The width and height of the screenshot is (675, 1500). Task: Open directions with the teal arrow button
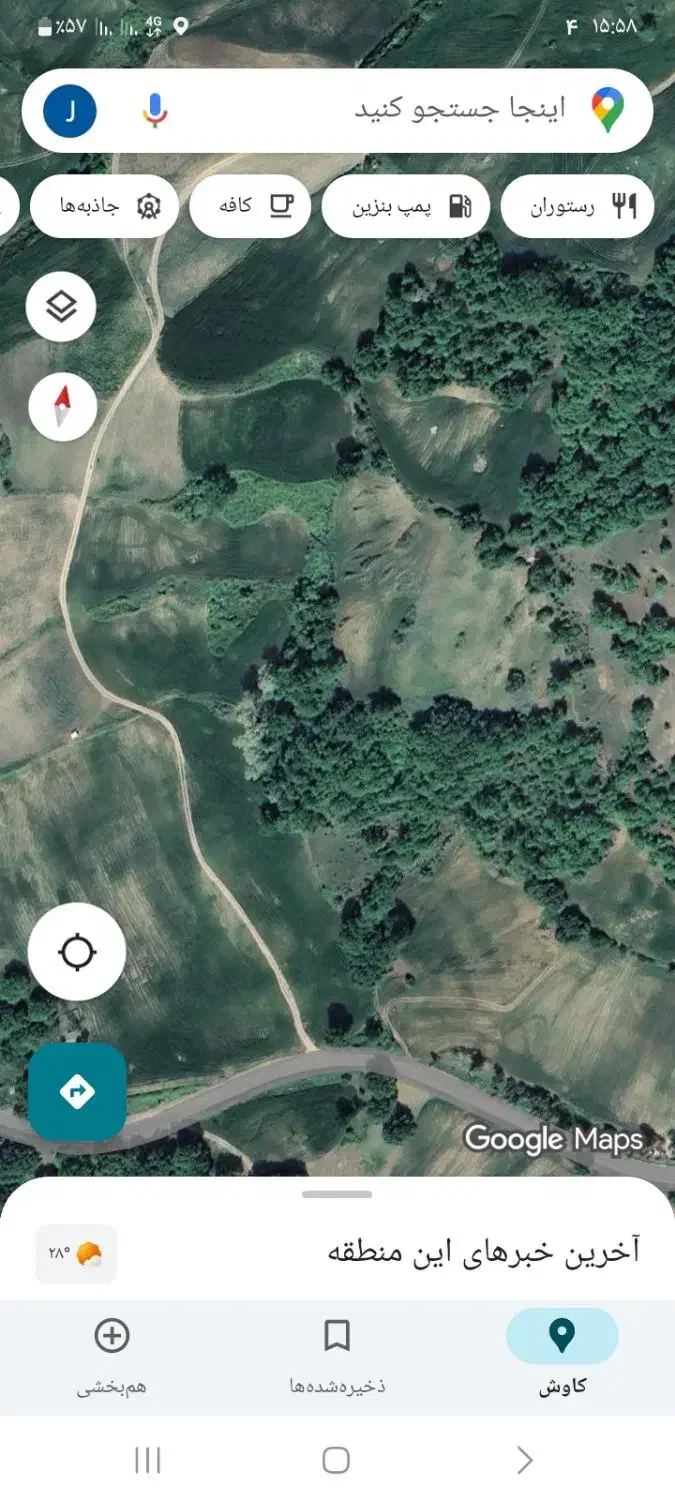point(77,1092)
